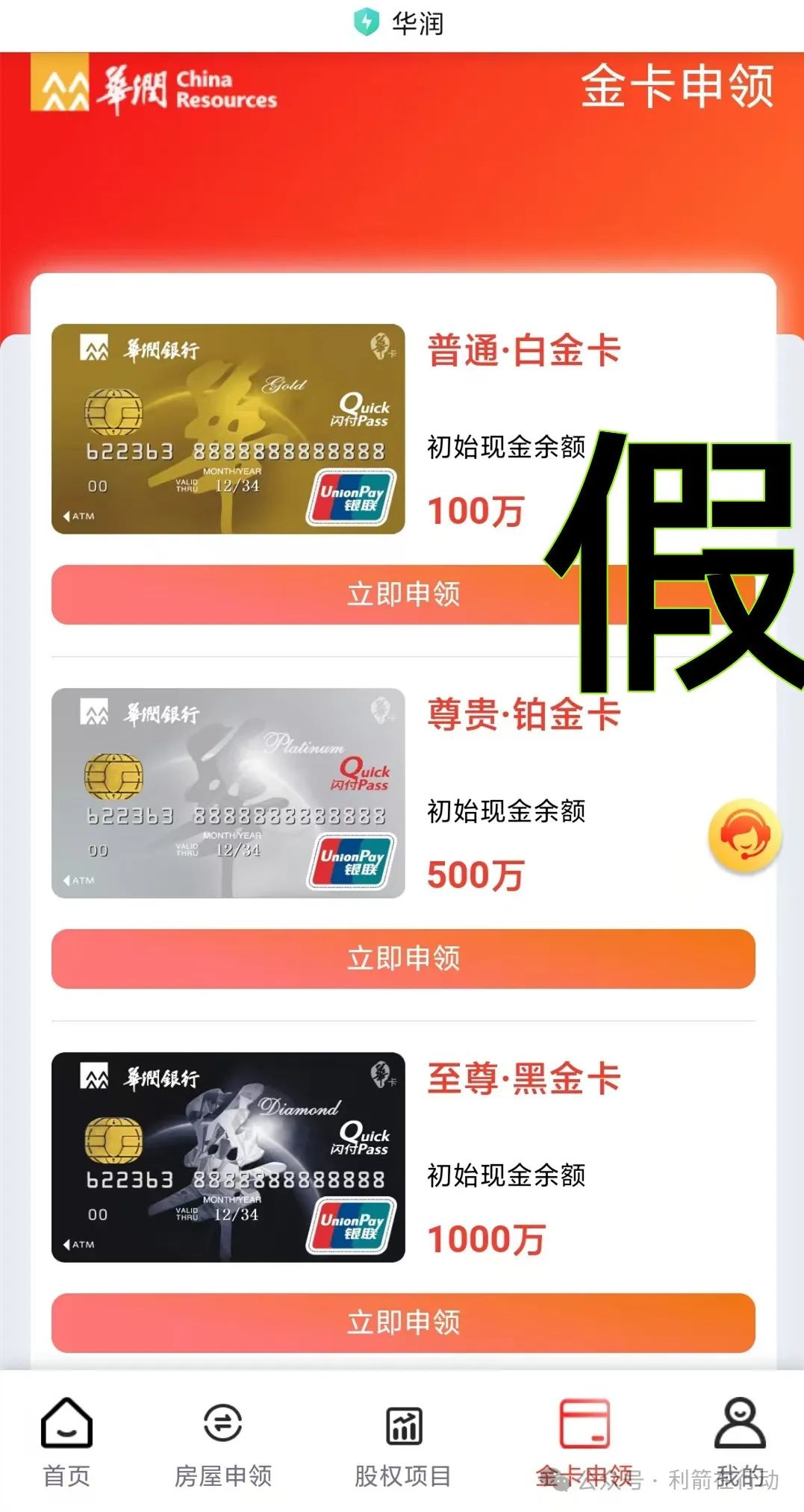Open the 房屋申领 tab
The height and width of the screenshot is (1512, 804).
[x=222, y=1442]
